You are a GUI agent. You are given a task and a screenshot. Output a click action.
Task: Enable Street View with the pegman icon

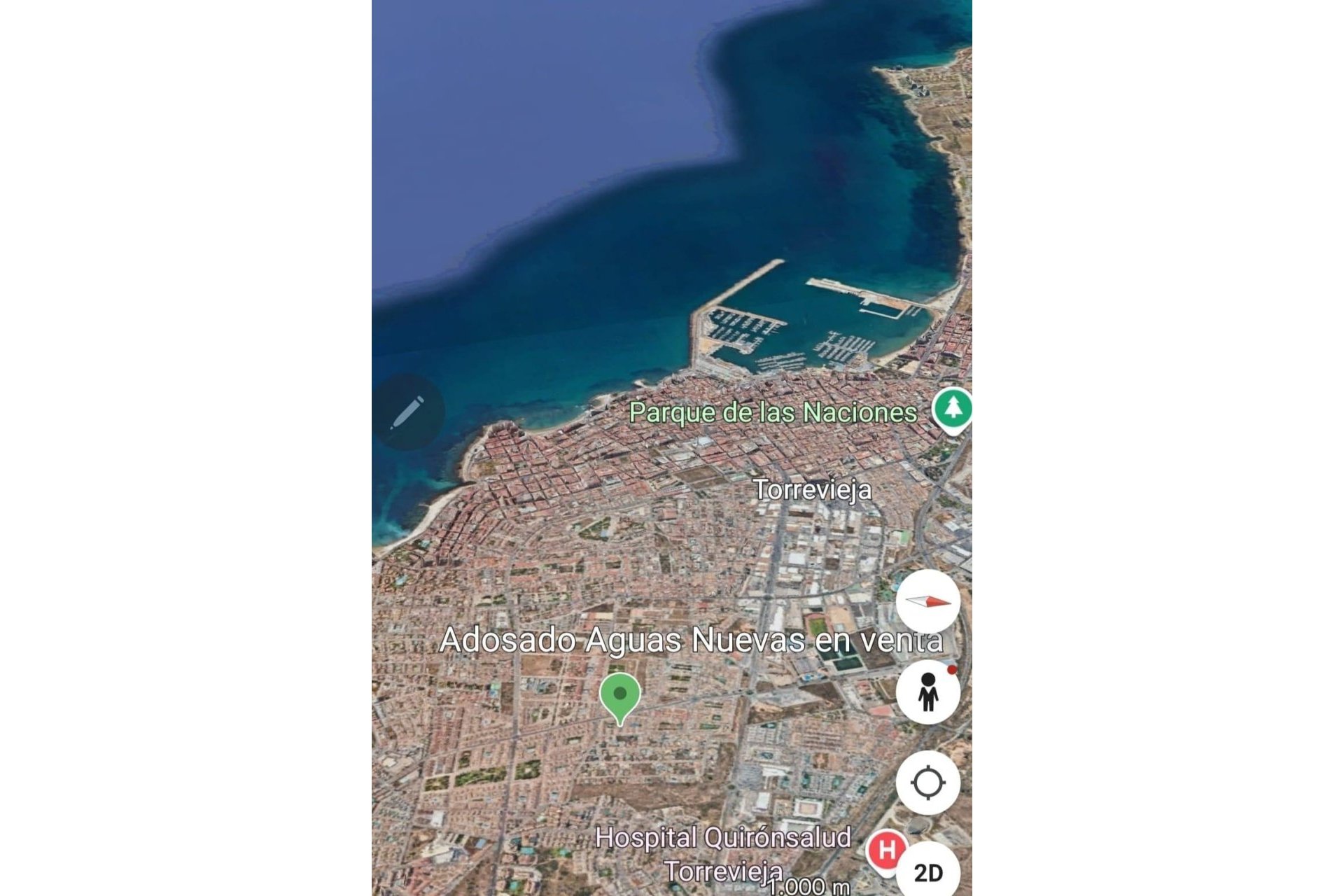coord(928,692)
